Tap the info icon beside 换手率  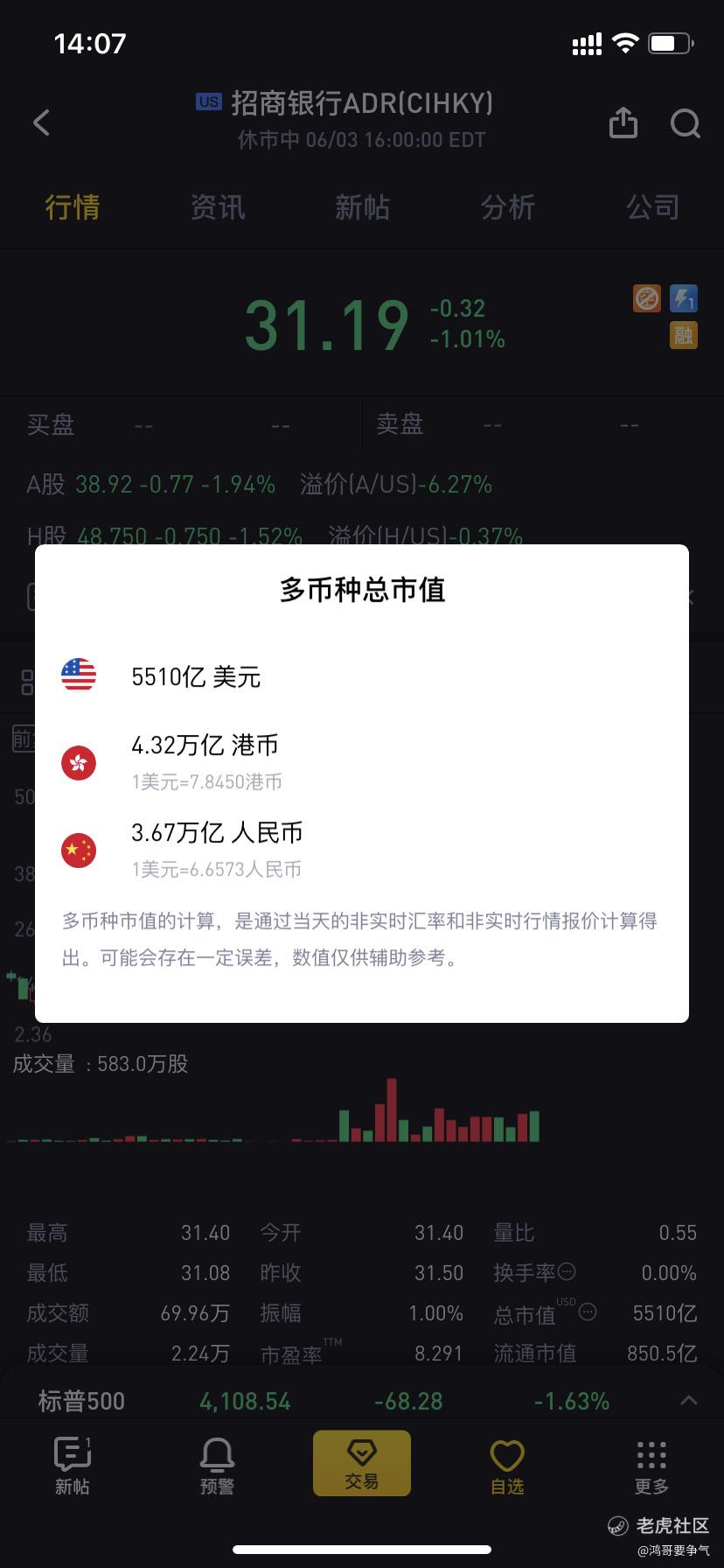567,1270
